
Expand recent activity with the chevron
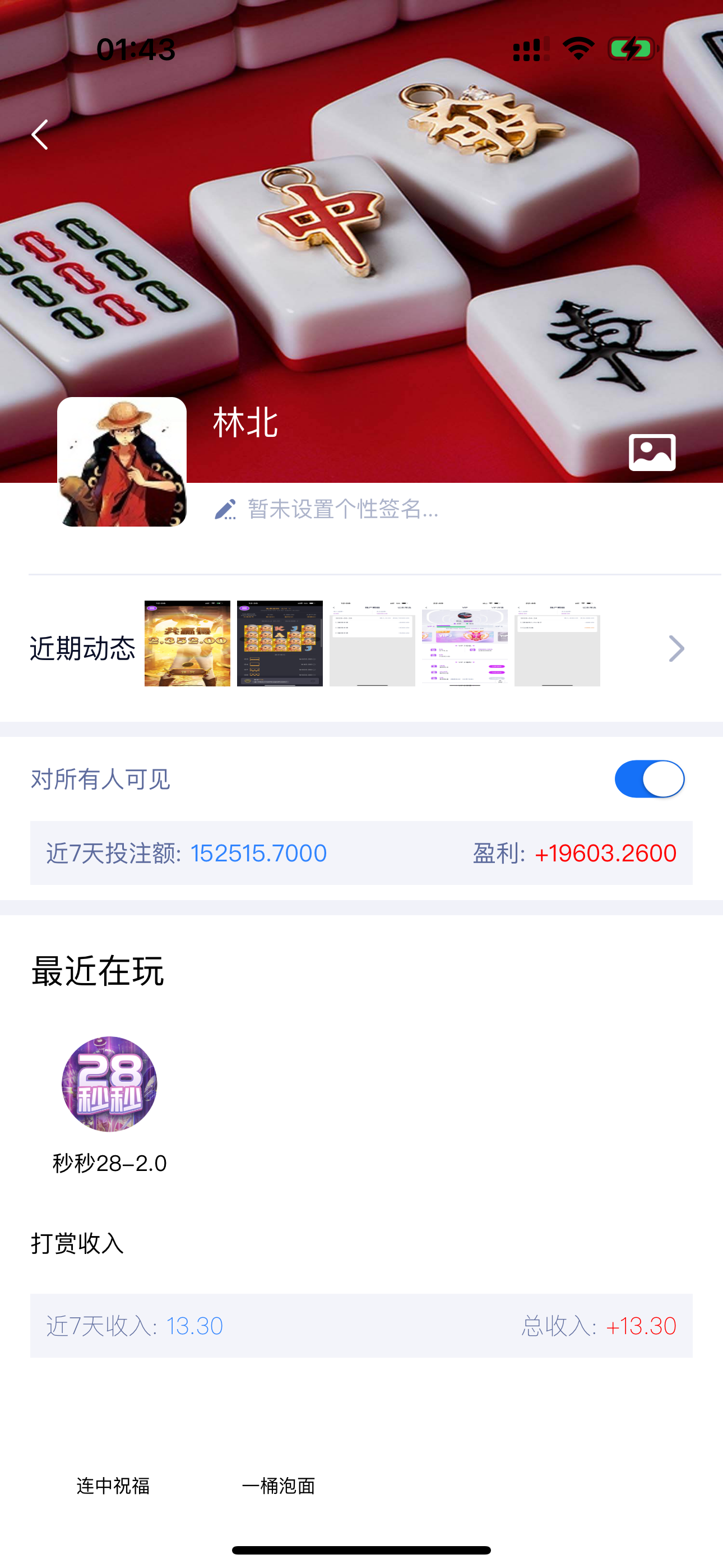pos(676,648)
